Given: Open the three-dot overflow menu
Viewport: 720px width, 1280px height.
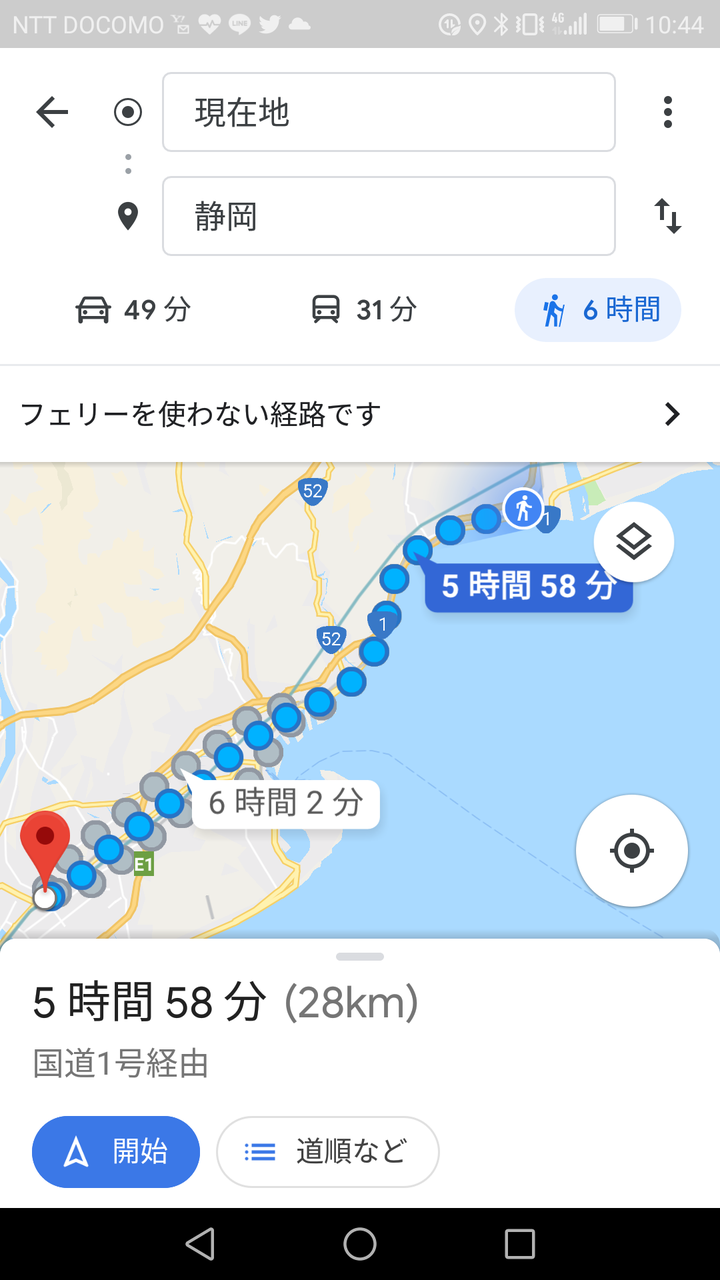Looking at the screenshot, I should tap(668, 112).
